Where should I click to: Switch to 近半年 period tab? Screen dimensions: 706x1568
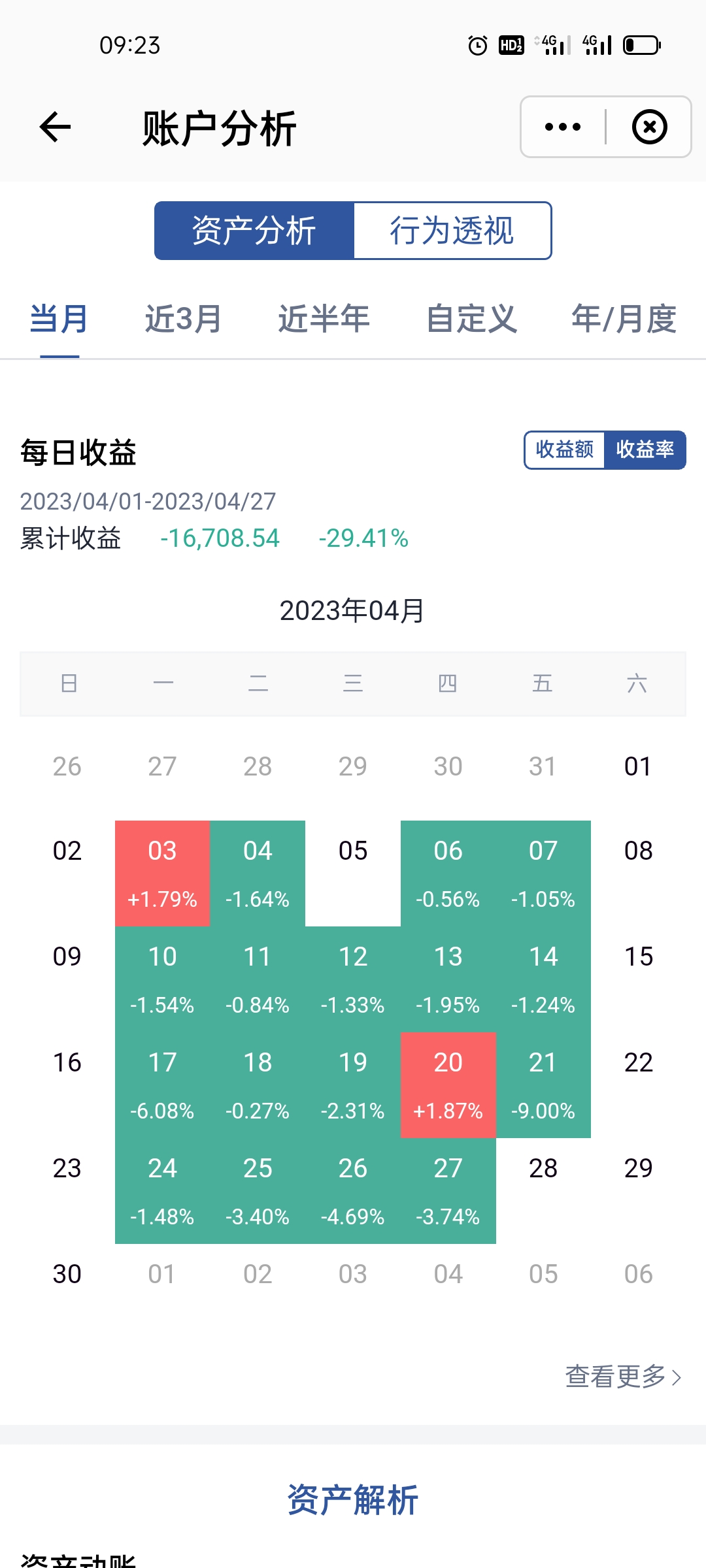click(x=324, y=319)
